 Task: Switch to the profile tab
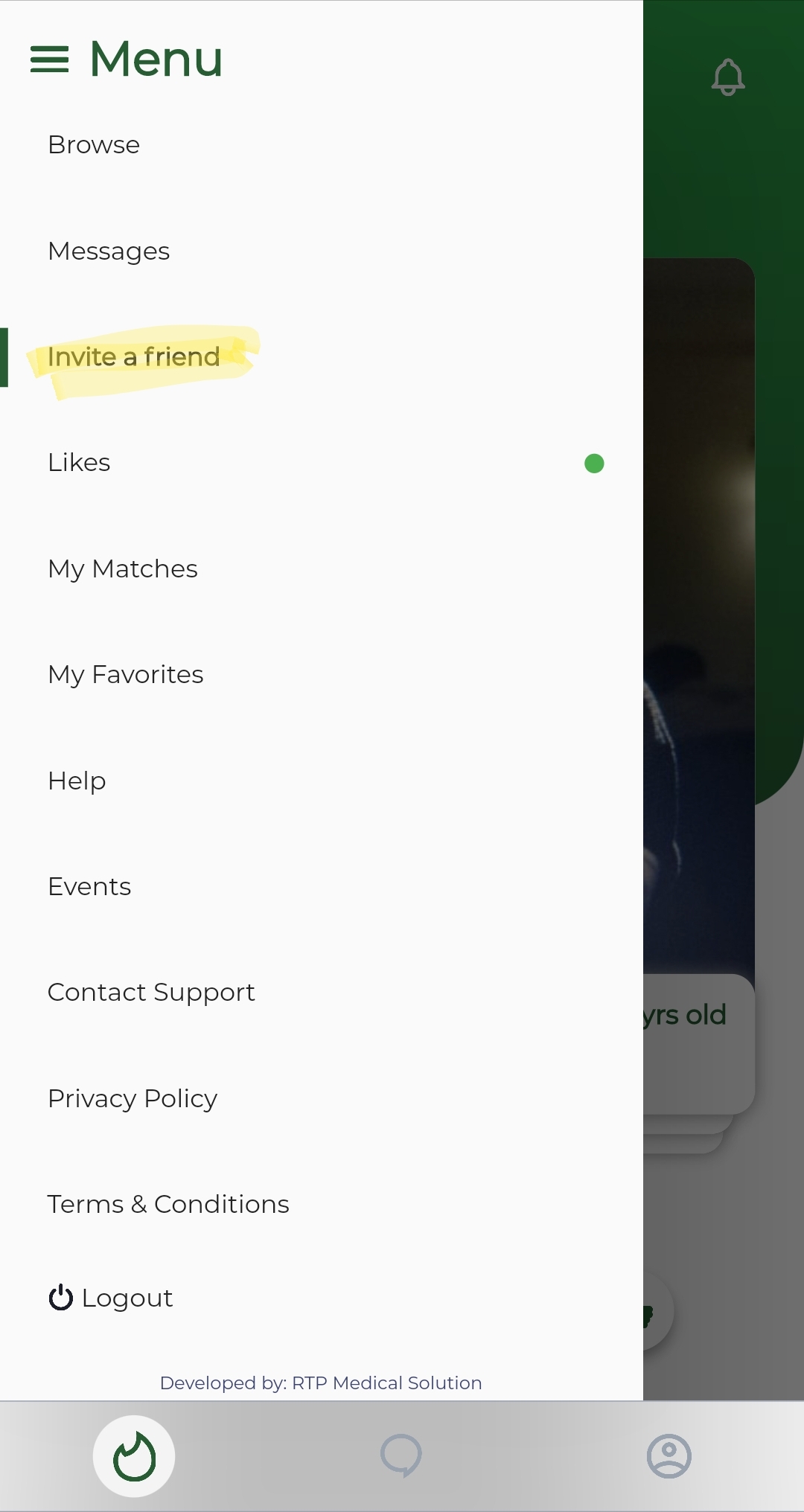(669, 1456)
